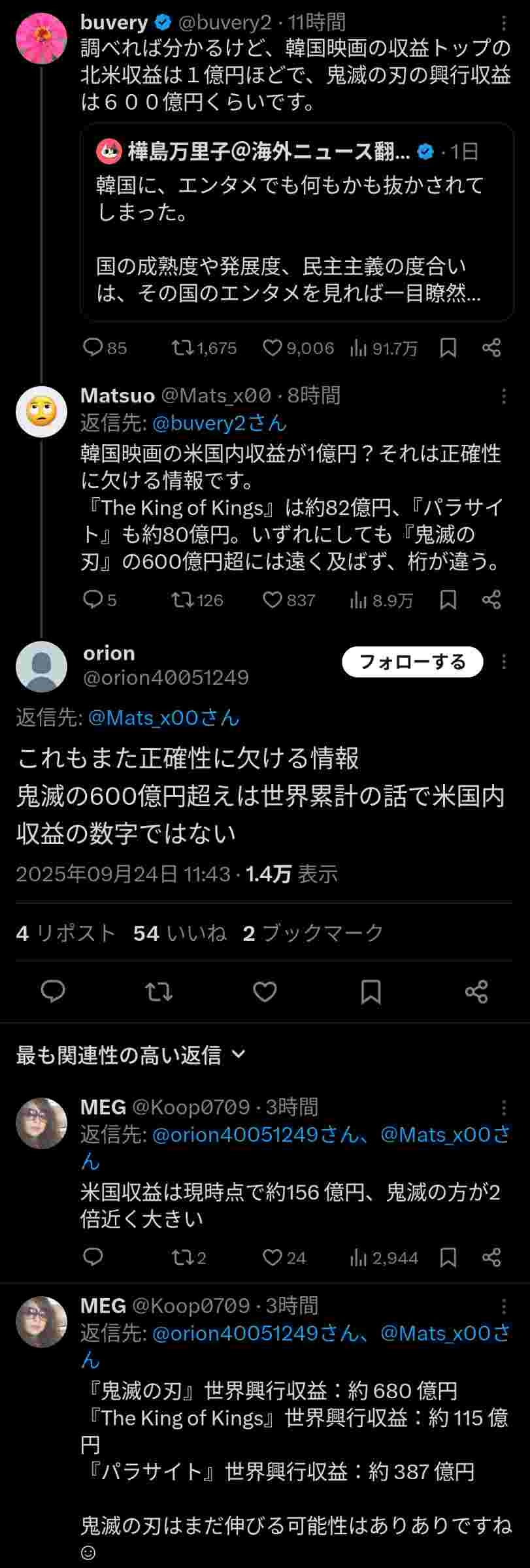Share orion's main post
Image resolution: width=530 pixels, height=1568 pixels.
(x=476, y=992)
